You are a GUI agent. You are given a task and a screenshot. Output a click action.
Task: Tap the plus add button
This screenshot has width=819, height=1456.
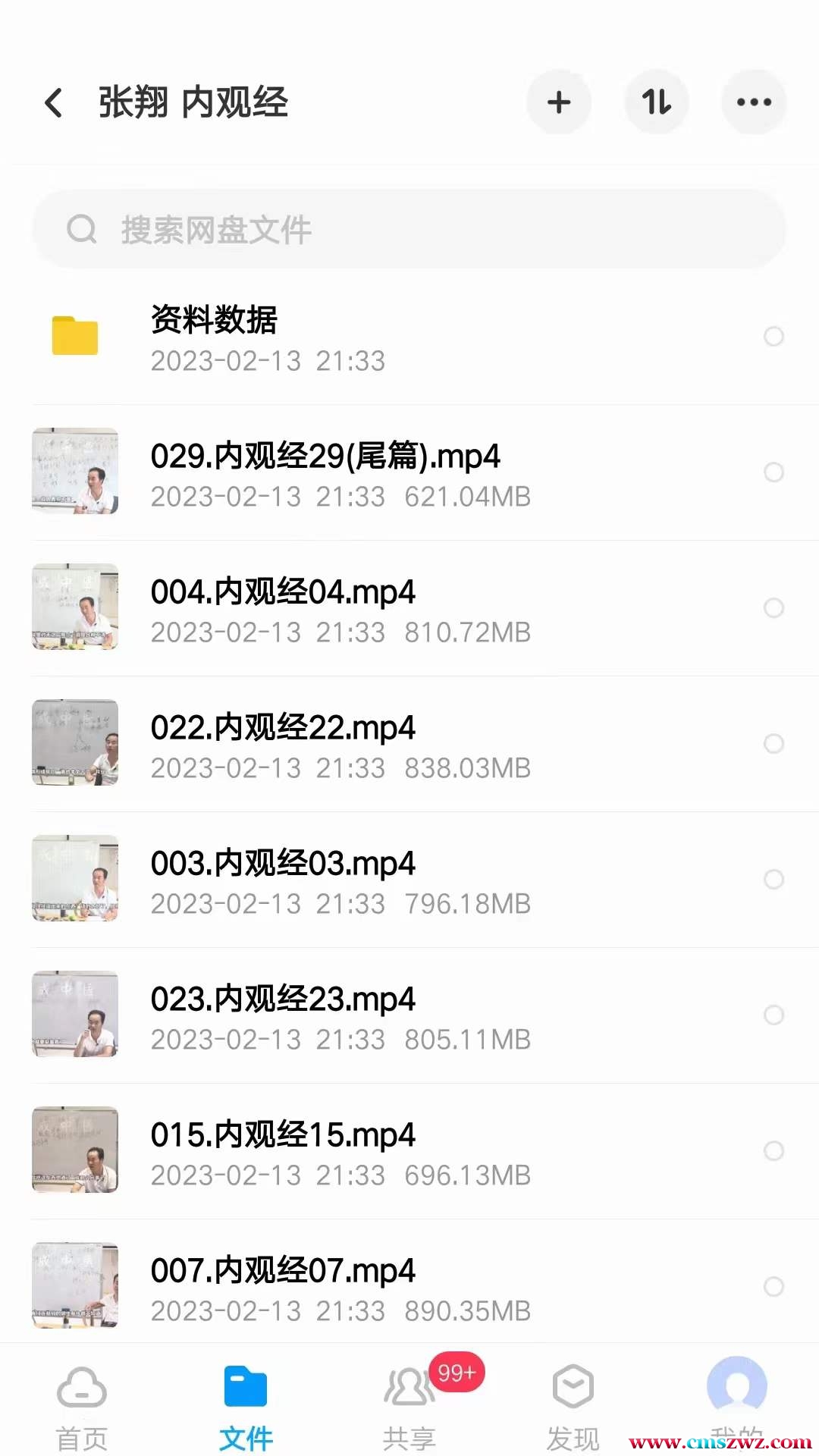[x=559, y=102]
